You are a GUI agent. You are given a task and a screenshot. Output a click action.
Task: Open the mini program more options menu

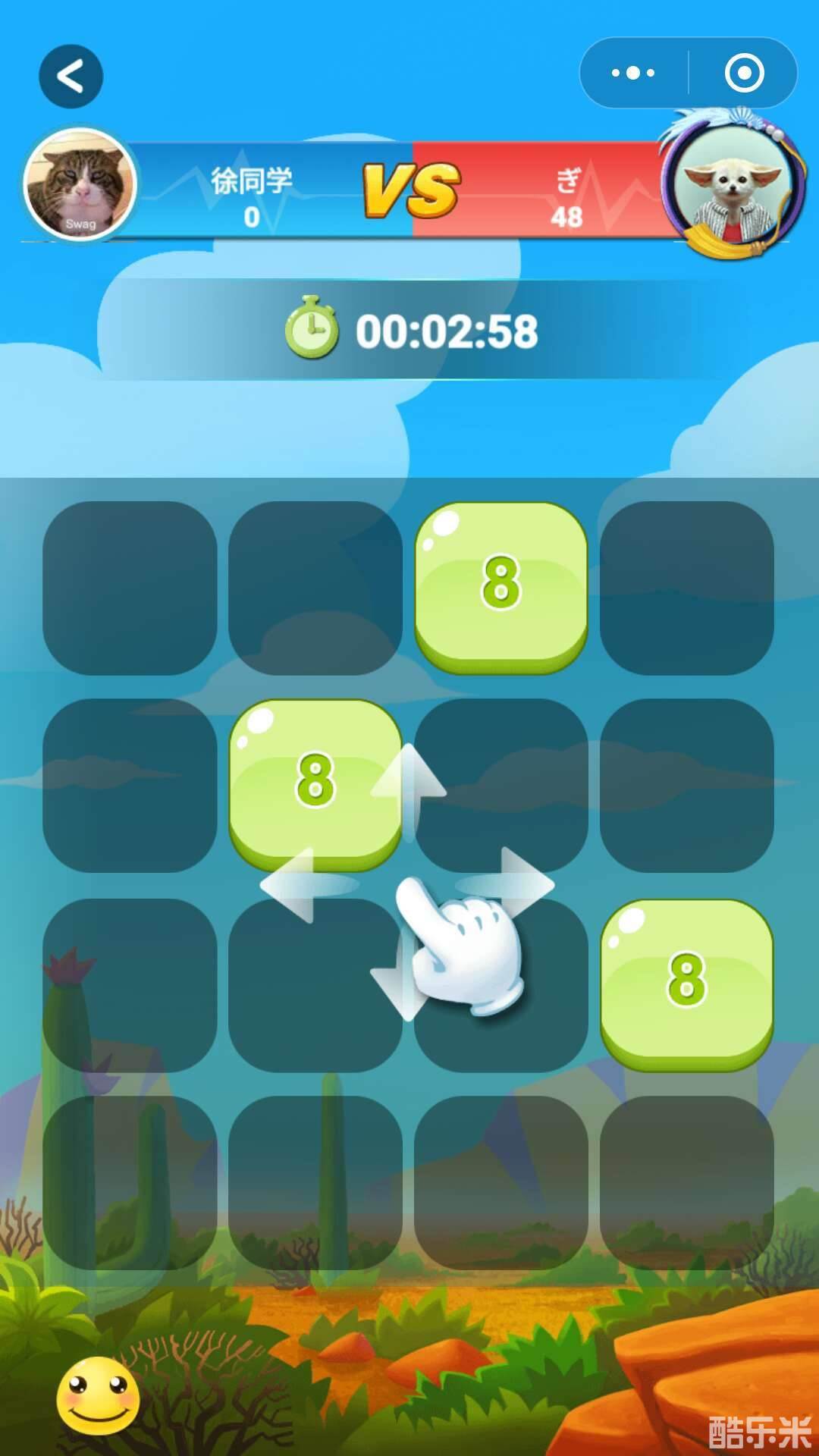tap(633, 73)
